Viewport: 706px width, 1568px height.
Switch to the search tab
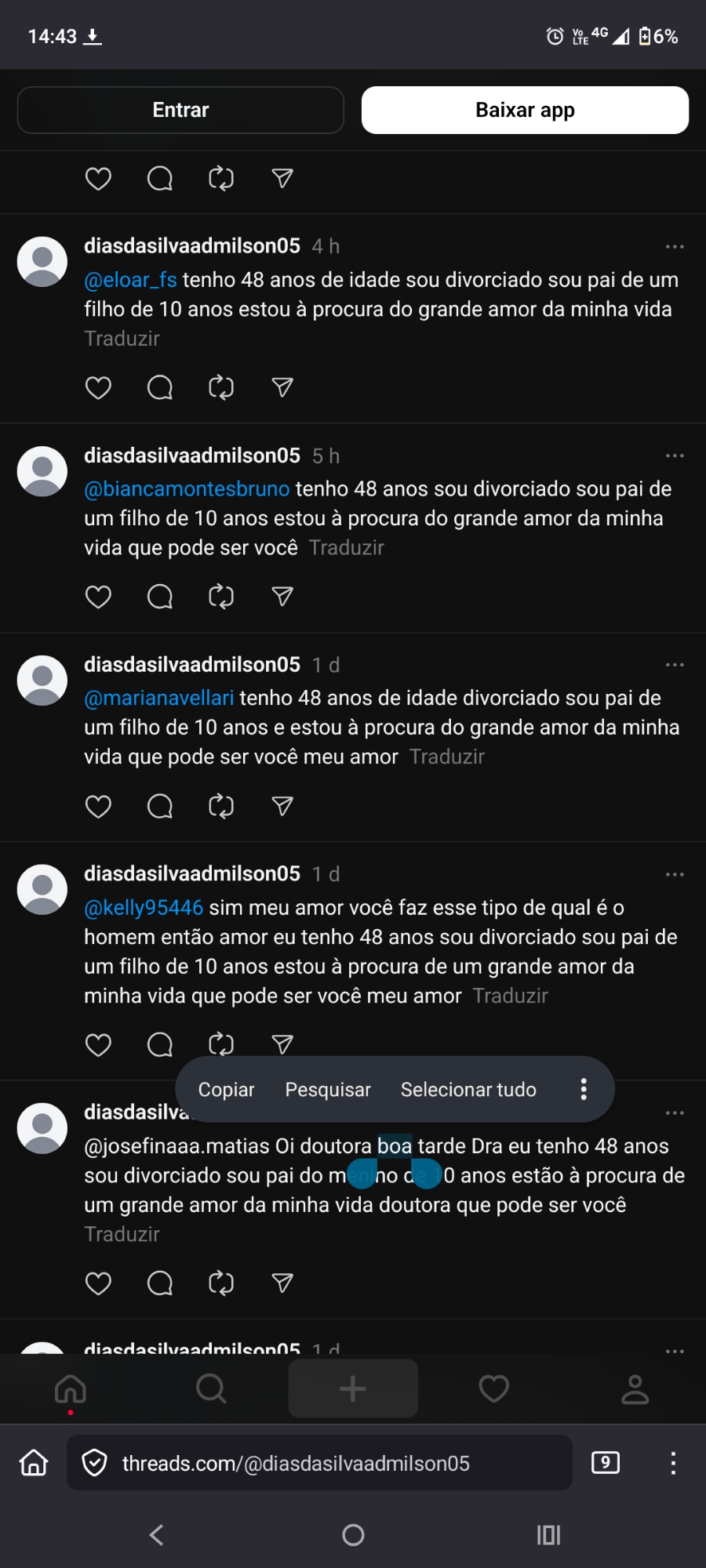click(x=211, y=1388)
